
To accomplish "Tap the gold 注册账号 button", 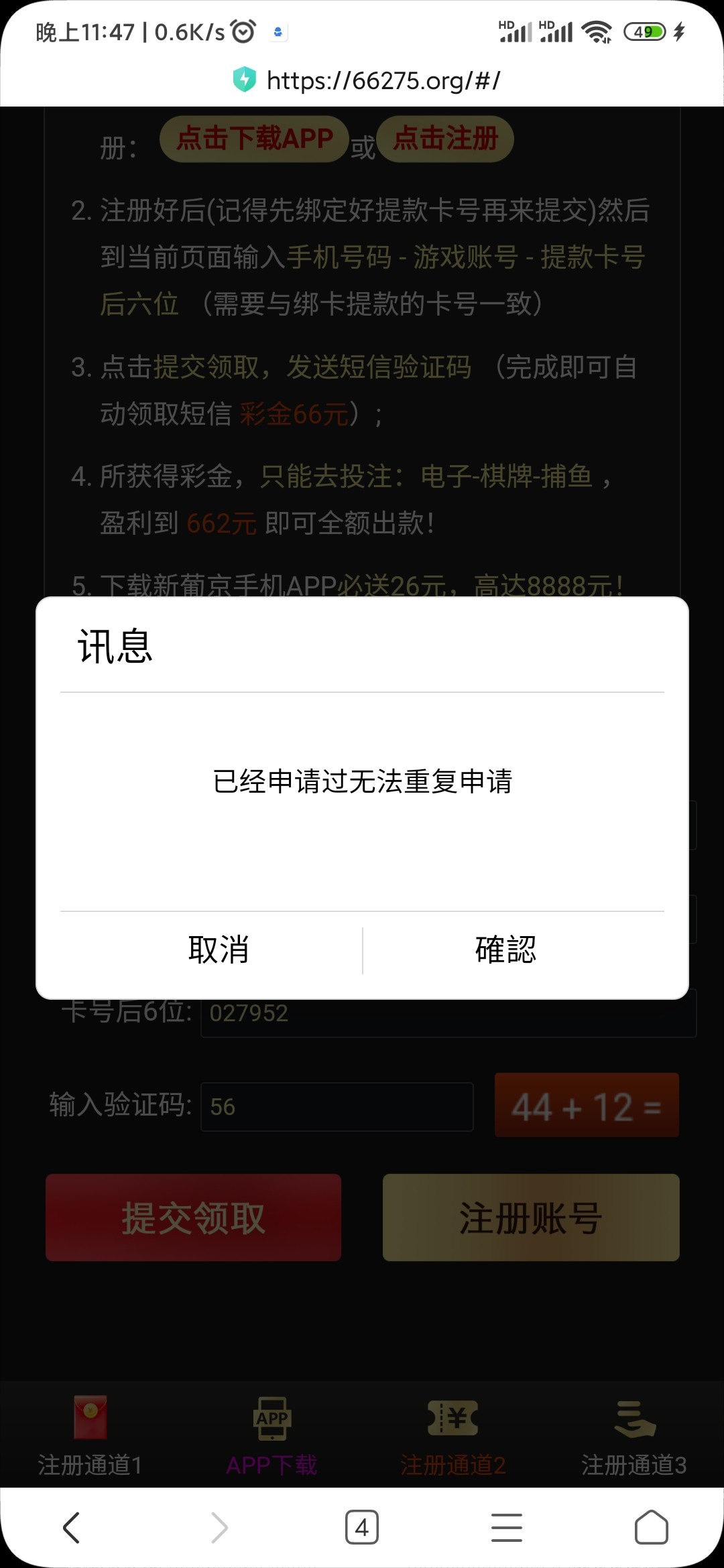I will click(x=531, y=1218).
